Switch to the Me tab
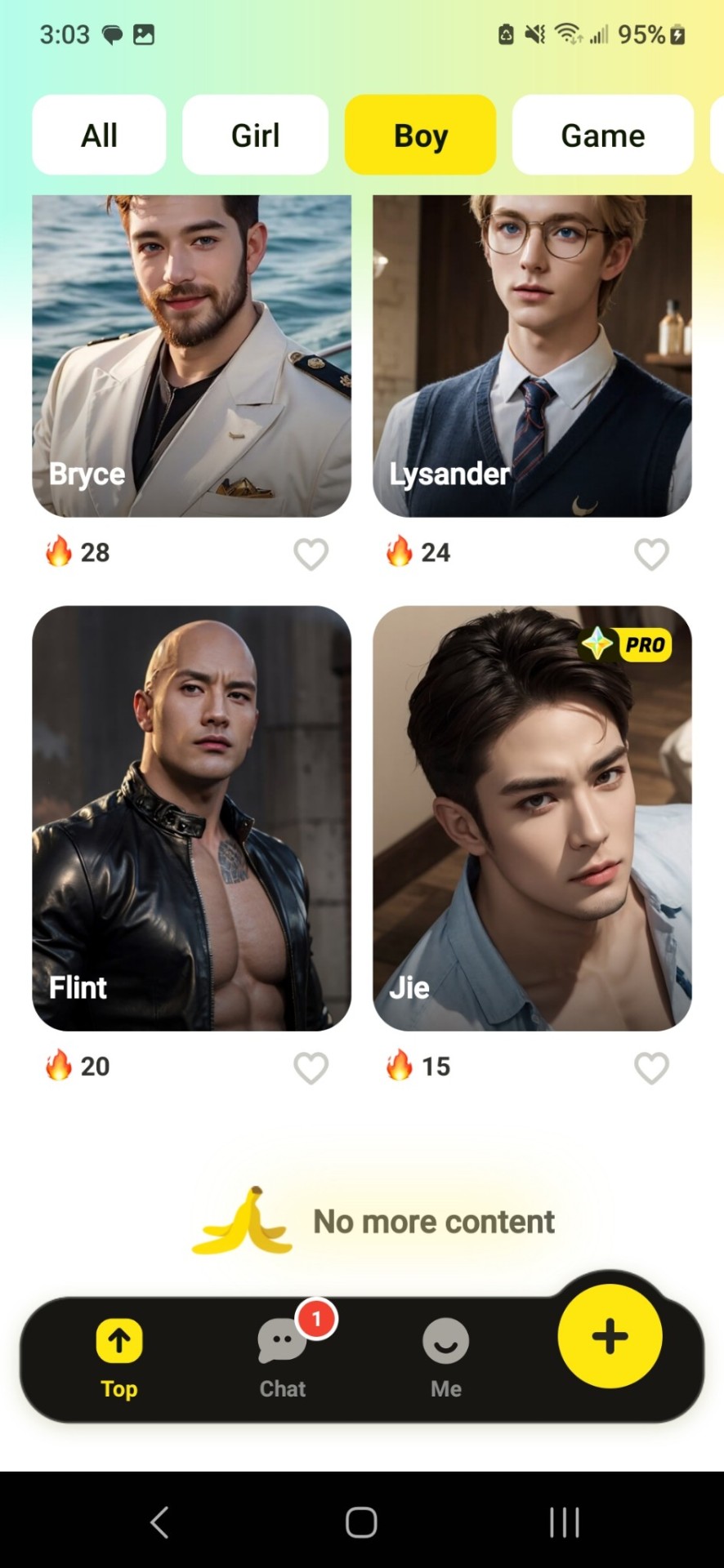The width and height of the screenshot is (724, 1568). (445, 1357)
